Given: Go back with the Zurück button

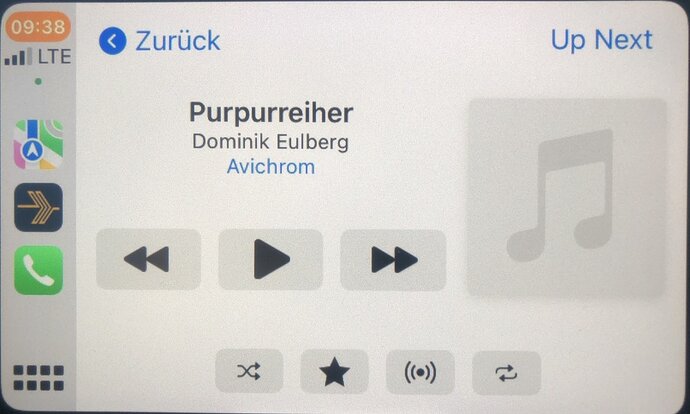Looking at the screenshot, I should pos(160,41).
